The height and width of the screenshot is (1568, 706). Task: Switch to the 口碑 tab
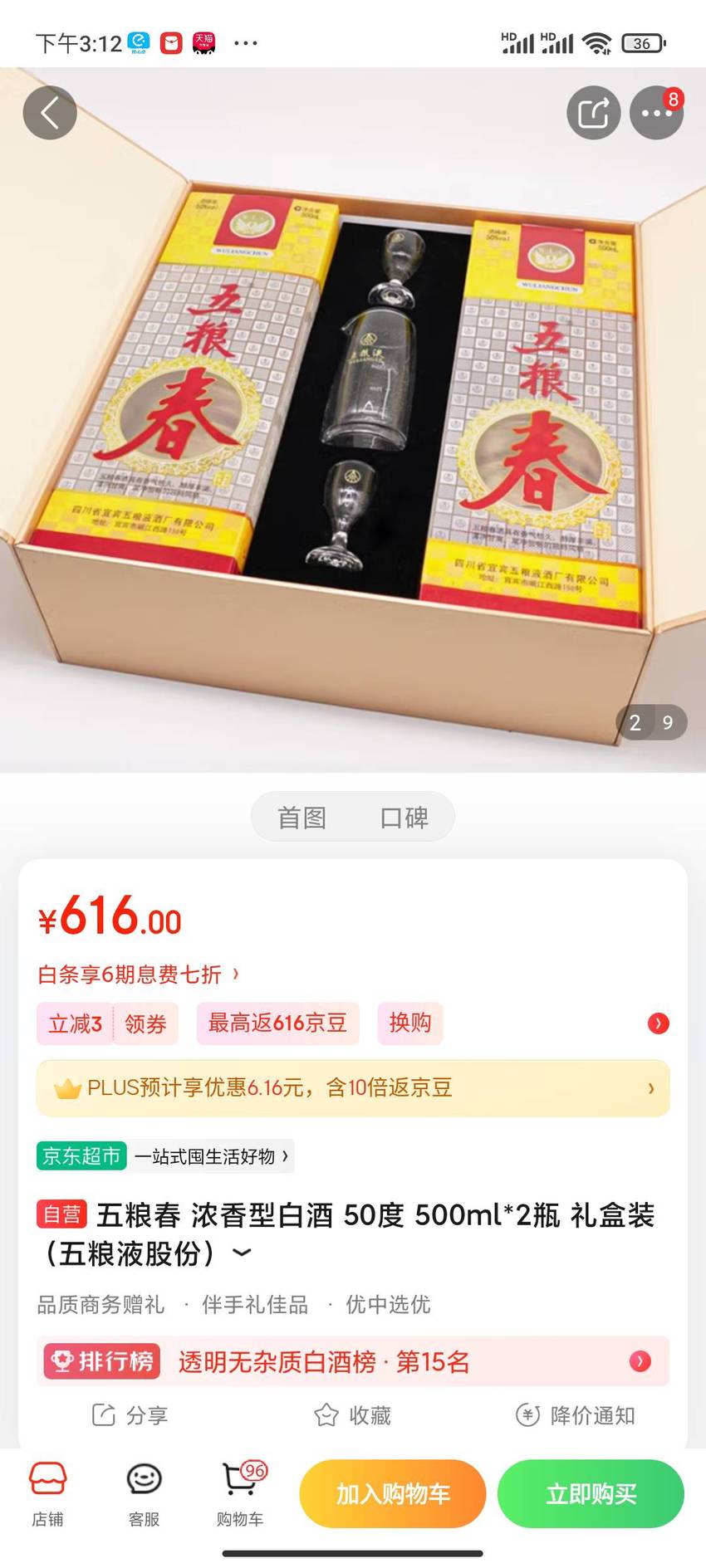coord(404,818)
